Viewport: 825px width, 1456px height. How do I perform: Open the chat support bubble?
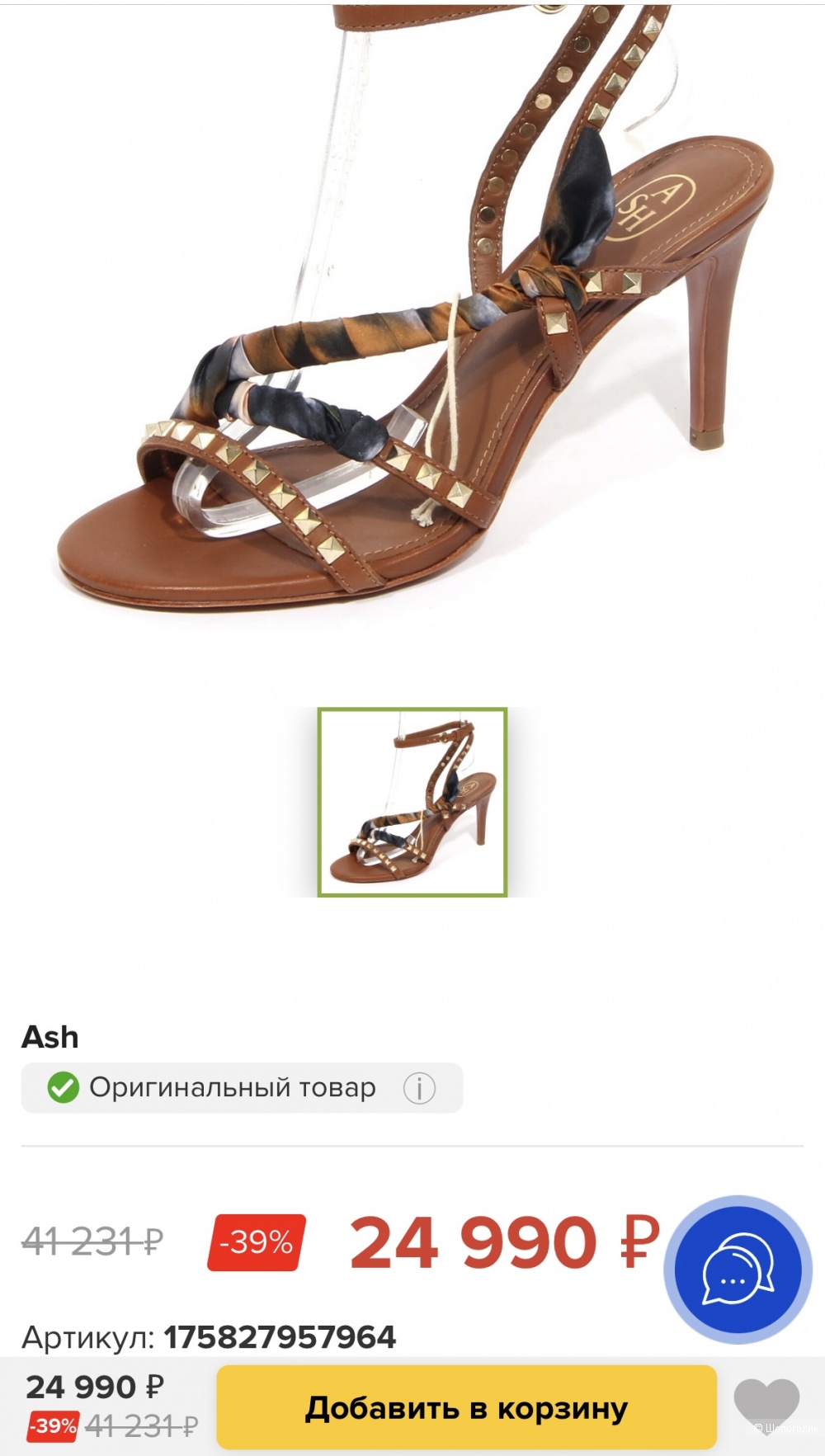click(x=738, y=1270)
